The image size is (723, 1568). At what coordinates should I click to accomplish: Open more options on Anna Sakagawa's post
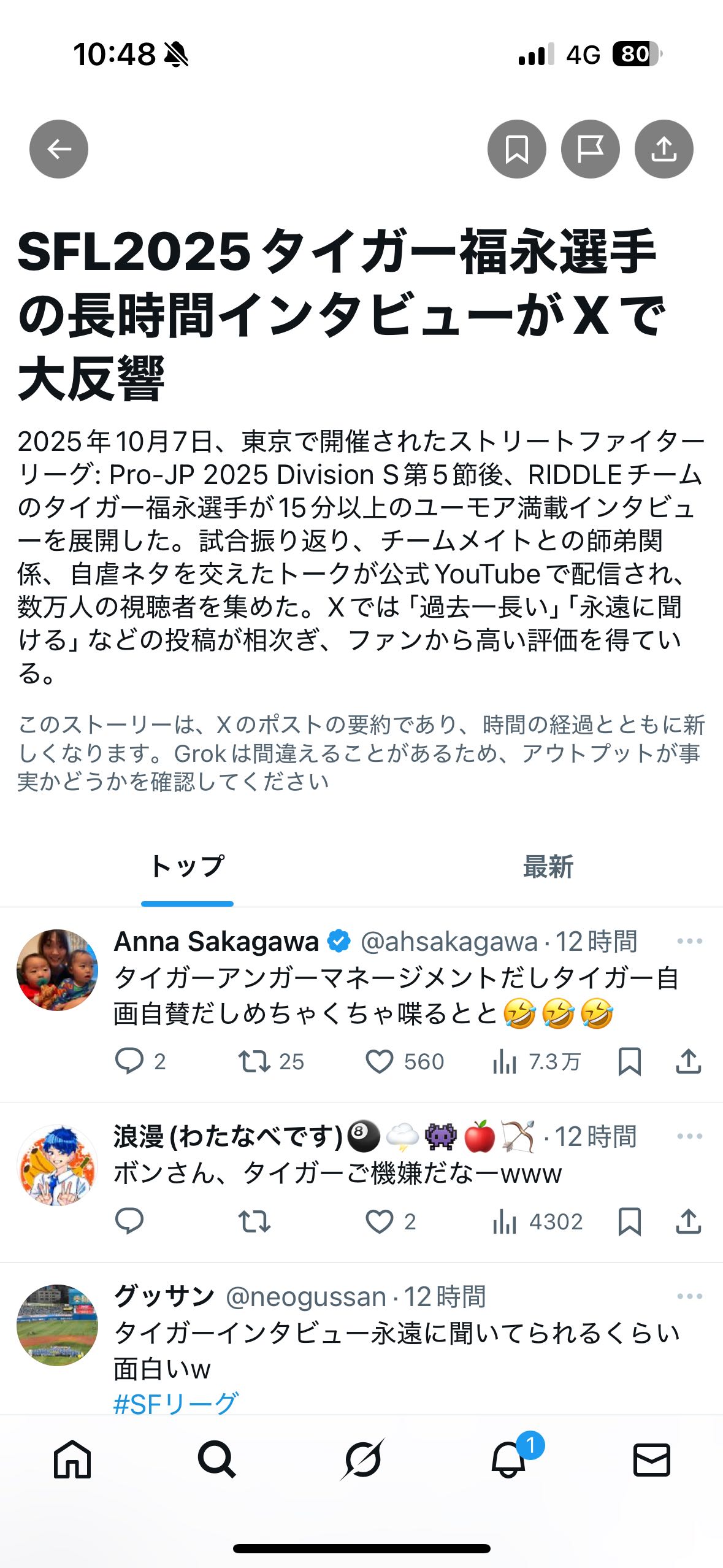[689, 941]
